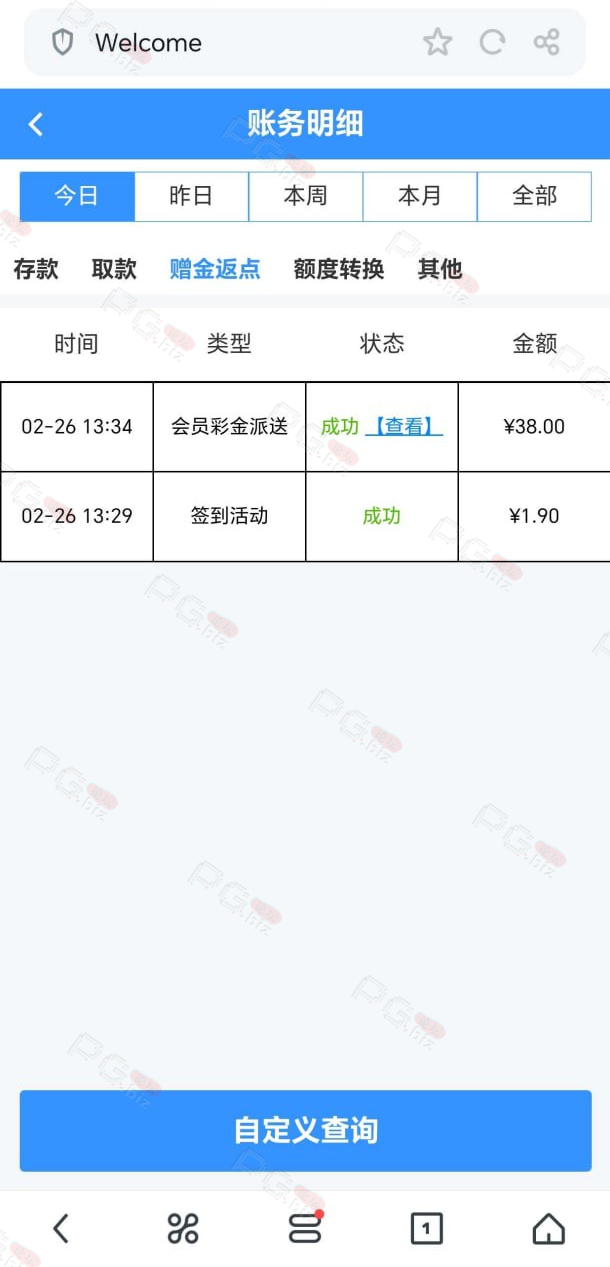Reload the page

point(492,42)
